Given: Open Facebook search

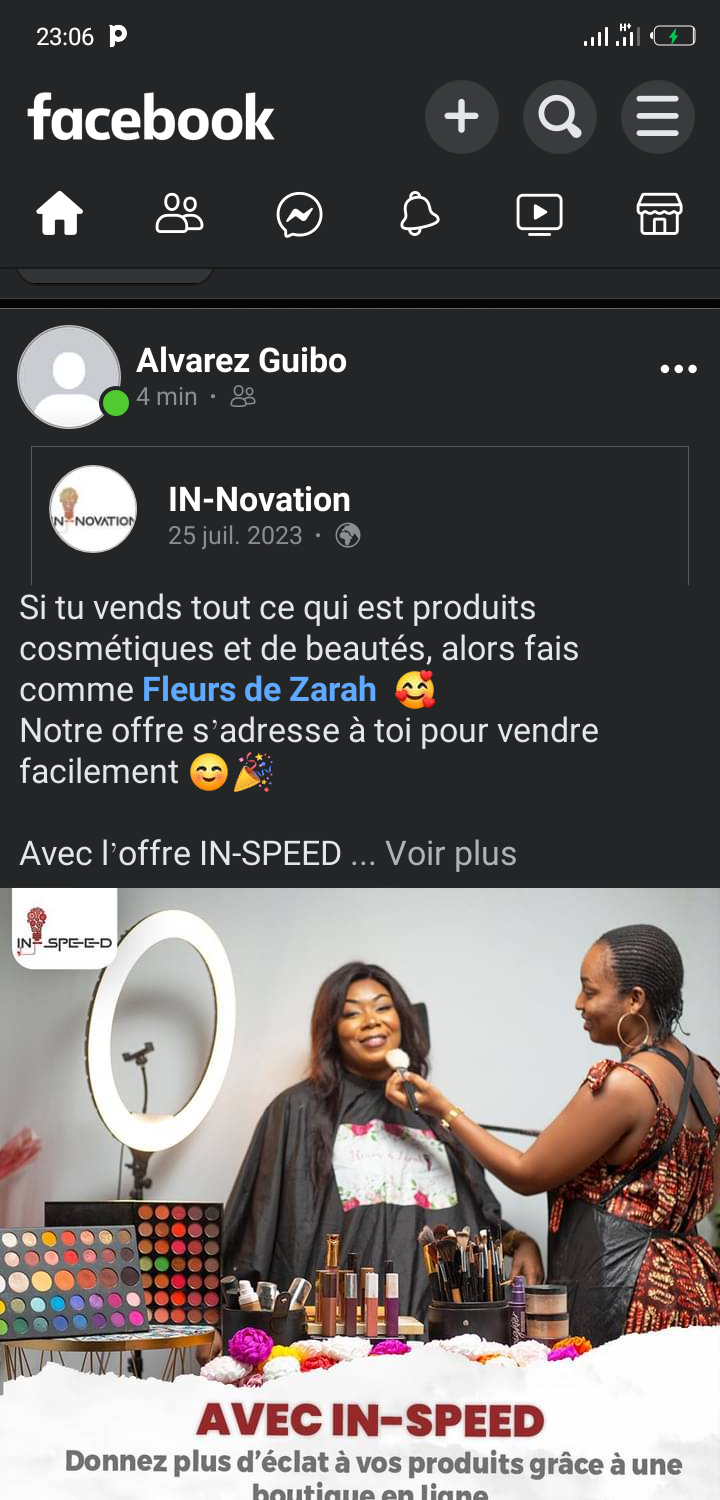Looking at the screenshot, I should point(559,117).
